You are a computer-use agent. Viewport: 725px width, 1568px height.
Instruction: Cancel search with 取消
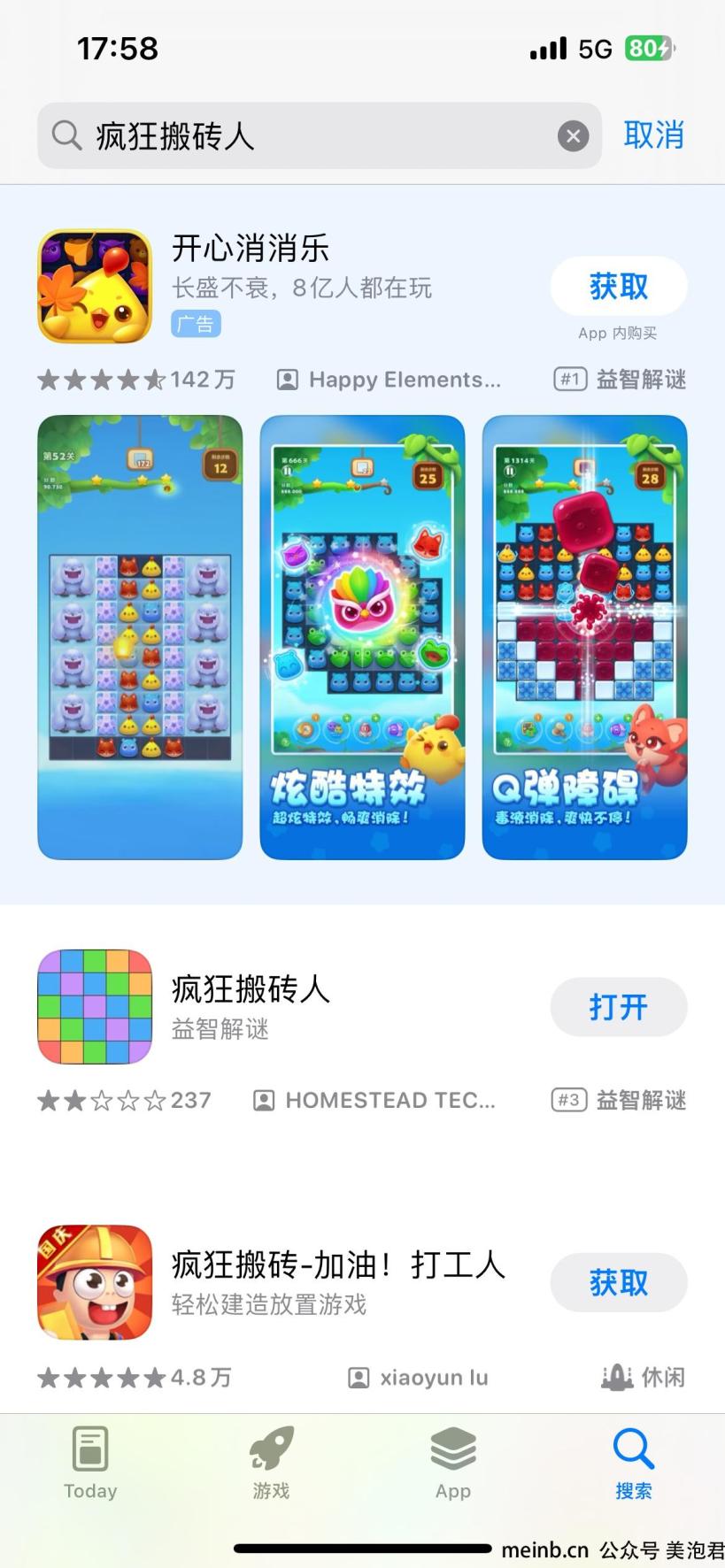pyautogui.click(x=653, y=135)
